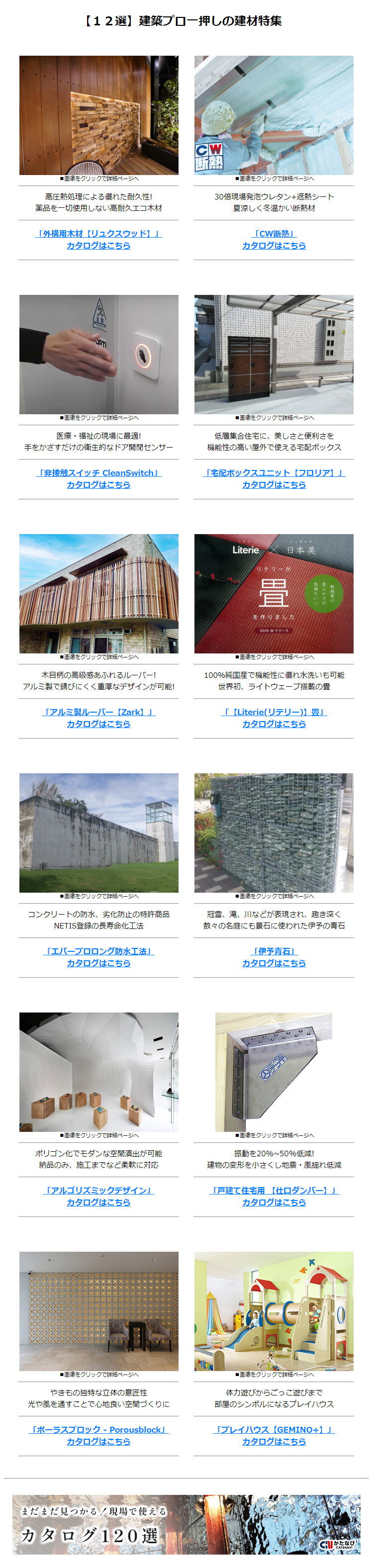
Task: Open the Literie 畳 catalog link
Action: click(274, 718)
